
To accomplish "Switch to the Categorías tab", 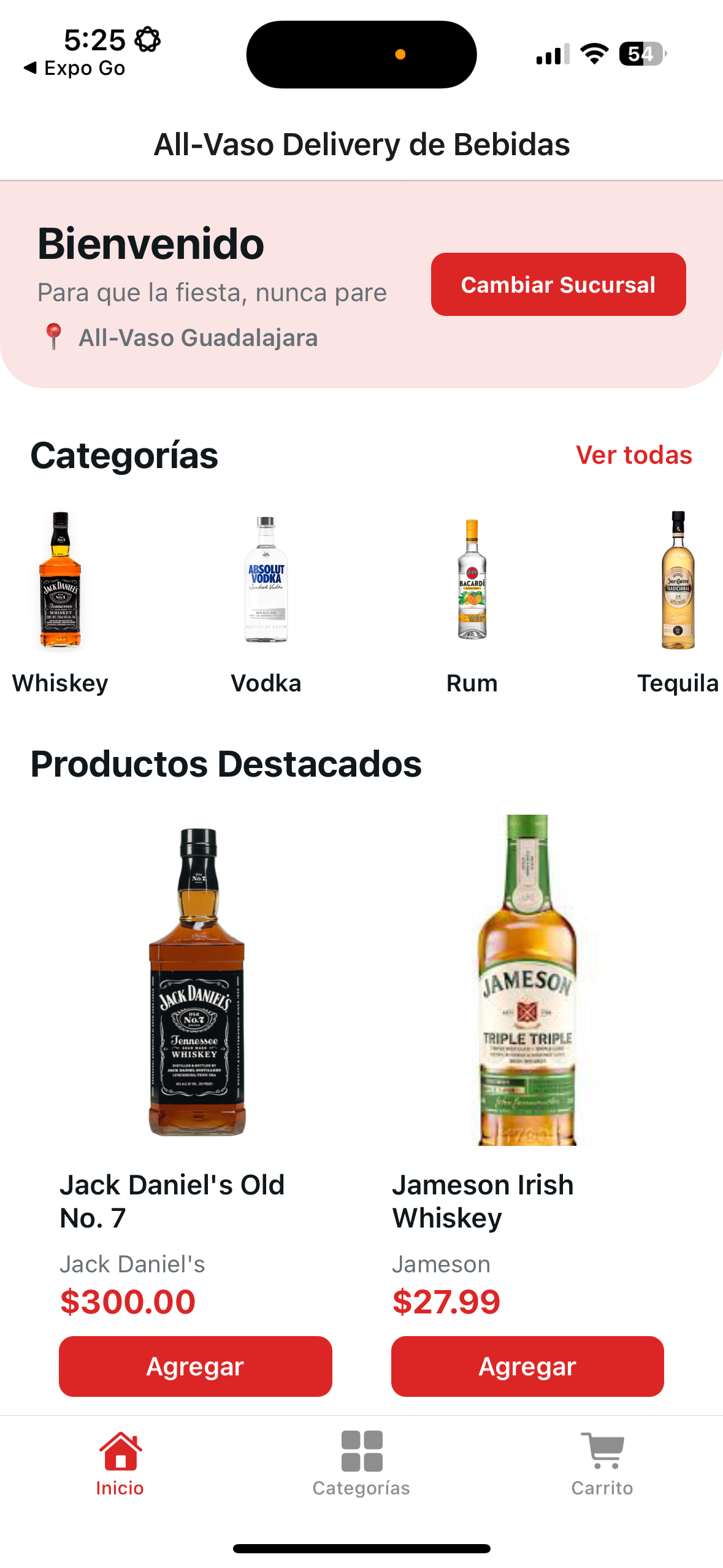I will [x=361, y=1464].
